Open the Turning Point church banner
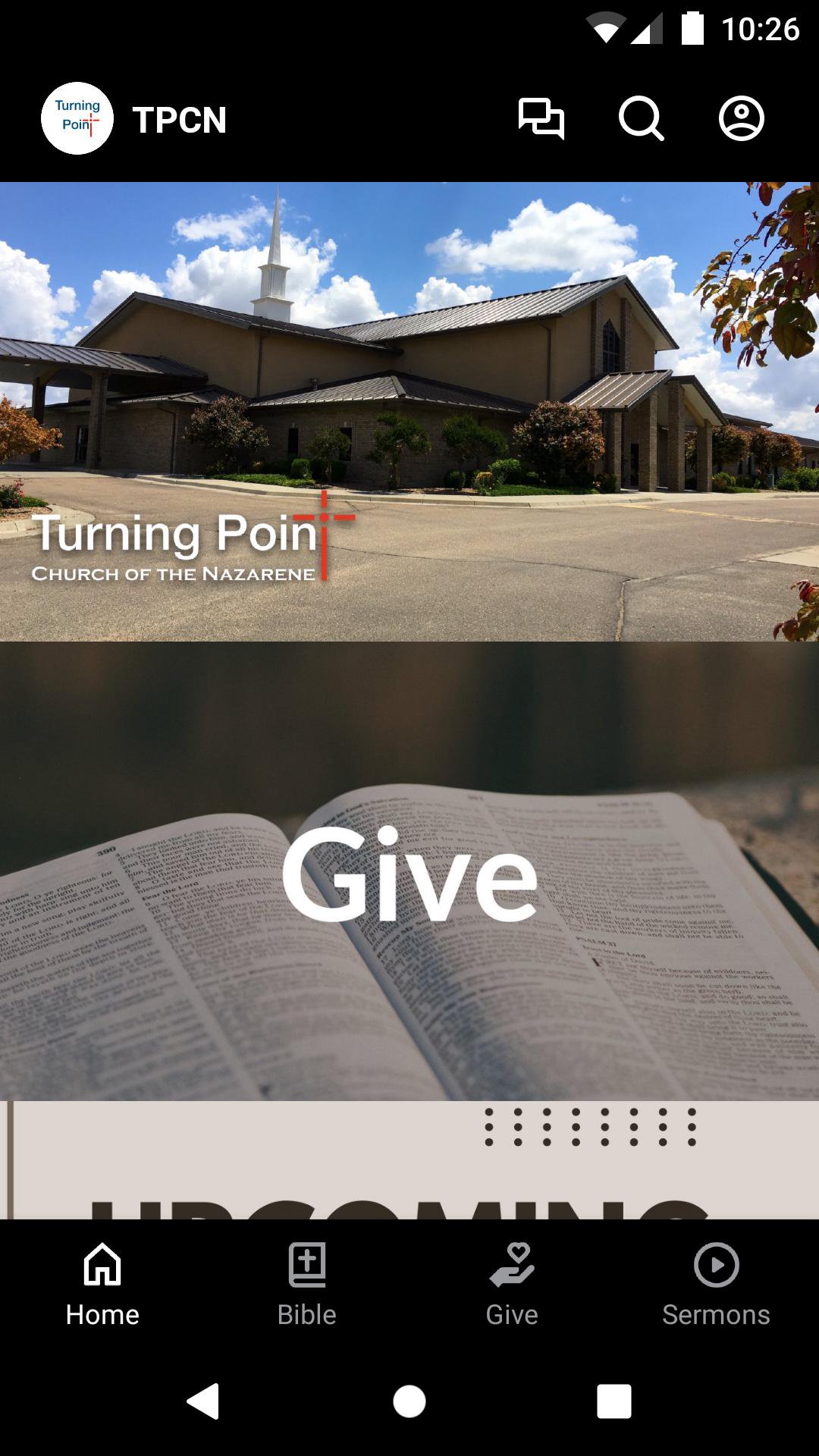819x1456 pixels. pos(409,411)
